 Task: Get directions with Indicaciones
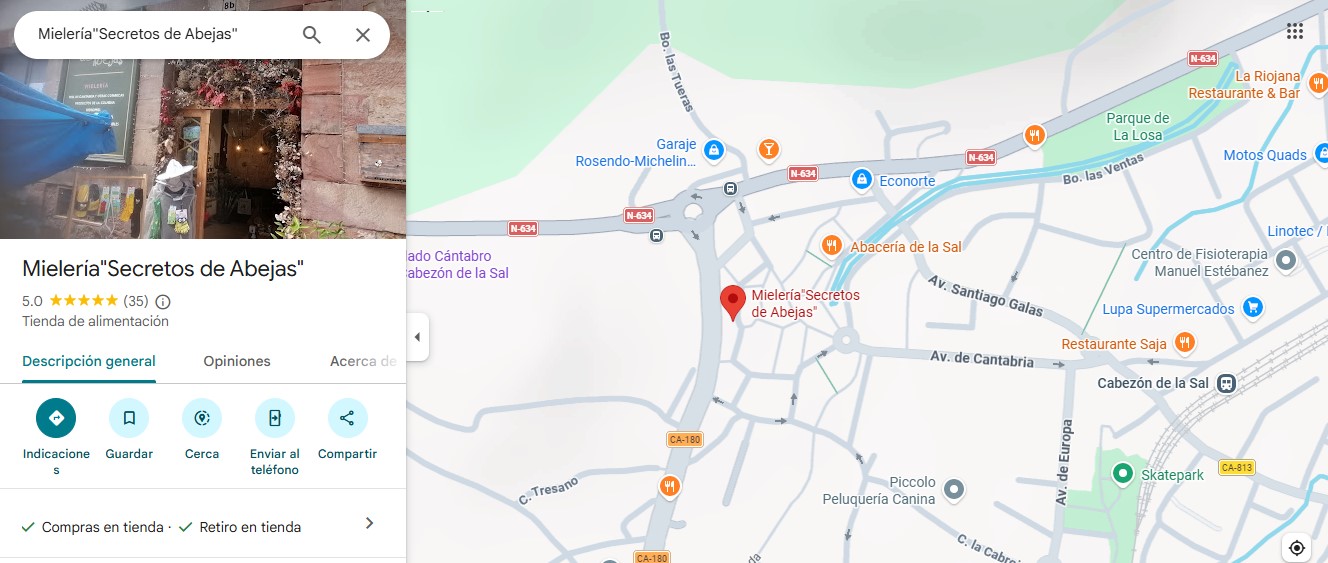click(56, 418)
